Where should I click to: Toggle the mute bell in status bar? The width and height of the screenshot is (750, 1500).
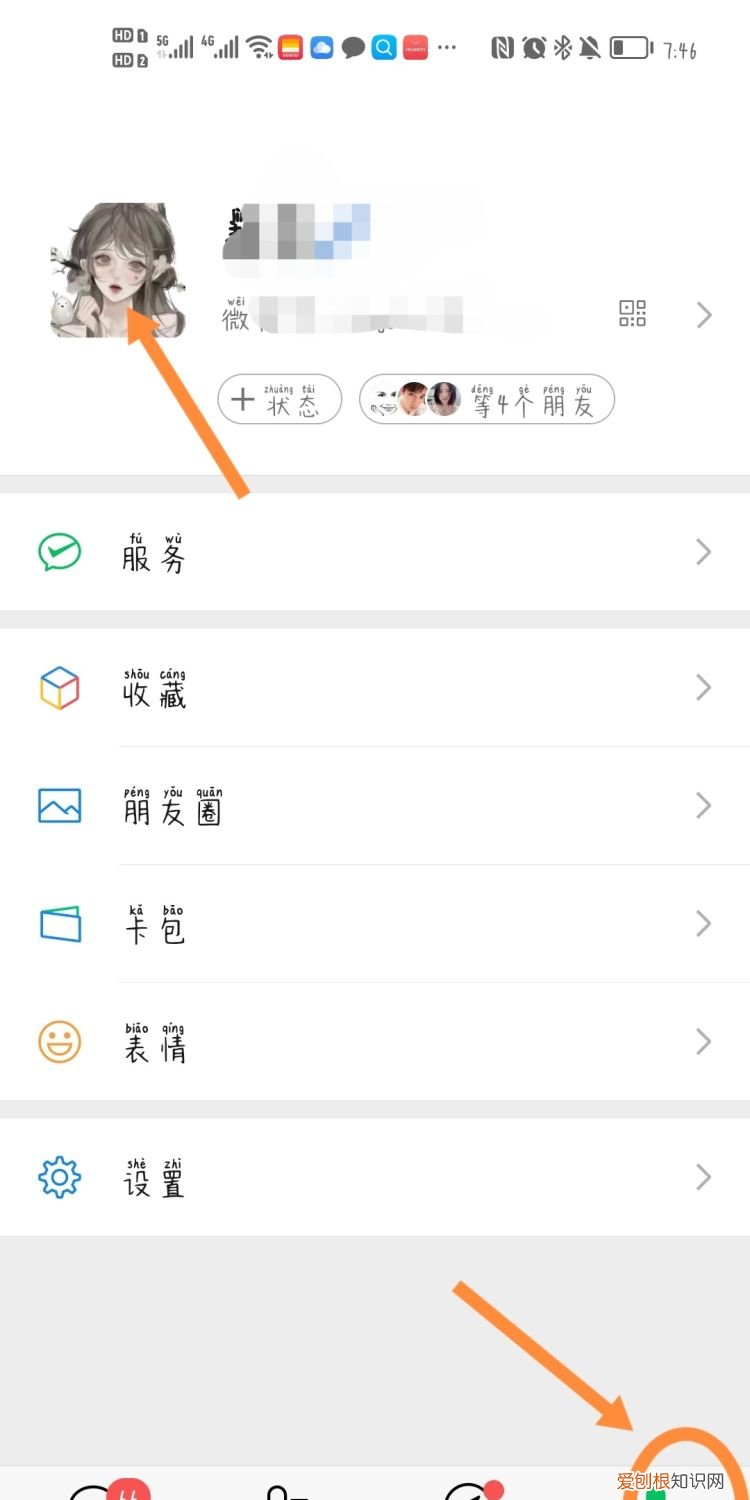[x=592, y=46]
